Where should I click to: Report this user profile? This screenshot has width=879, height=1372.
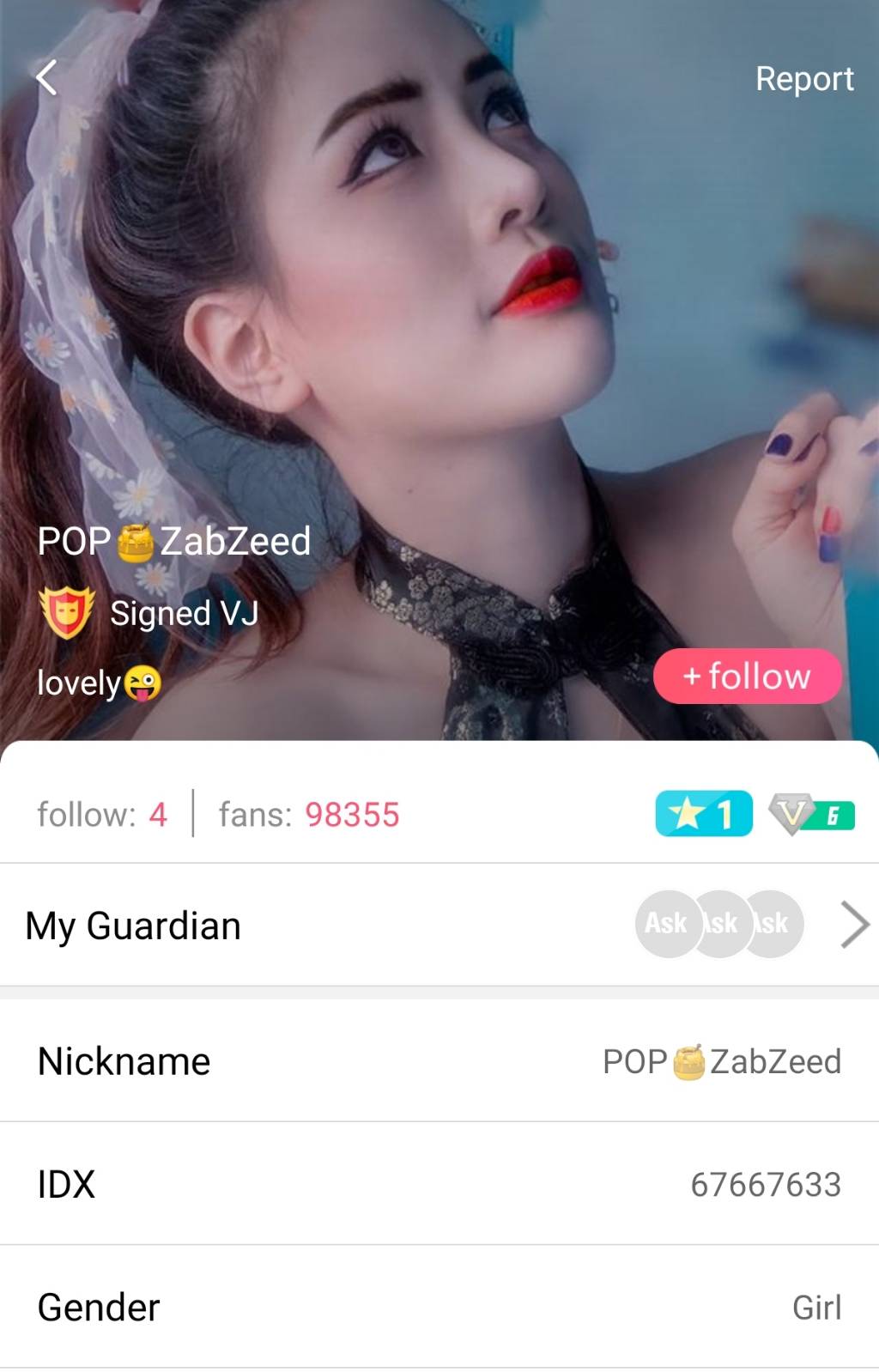coord(803,79)
